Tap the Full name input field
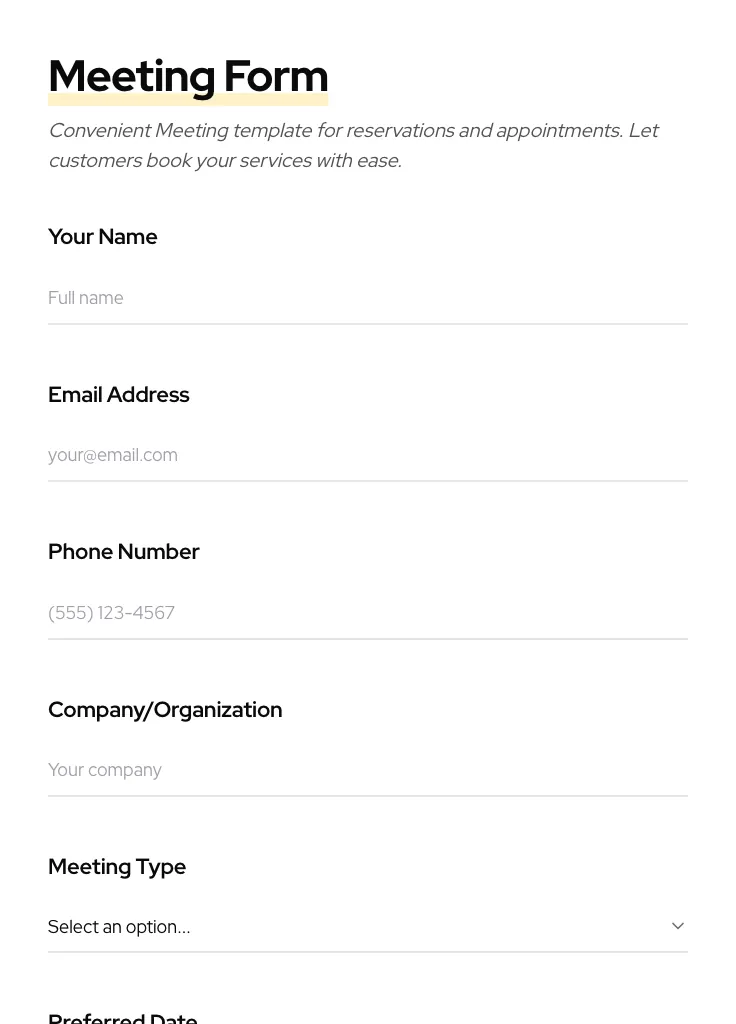This screenshot has height=1024, width=736. [x=367, y=298]
